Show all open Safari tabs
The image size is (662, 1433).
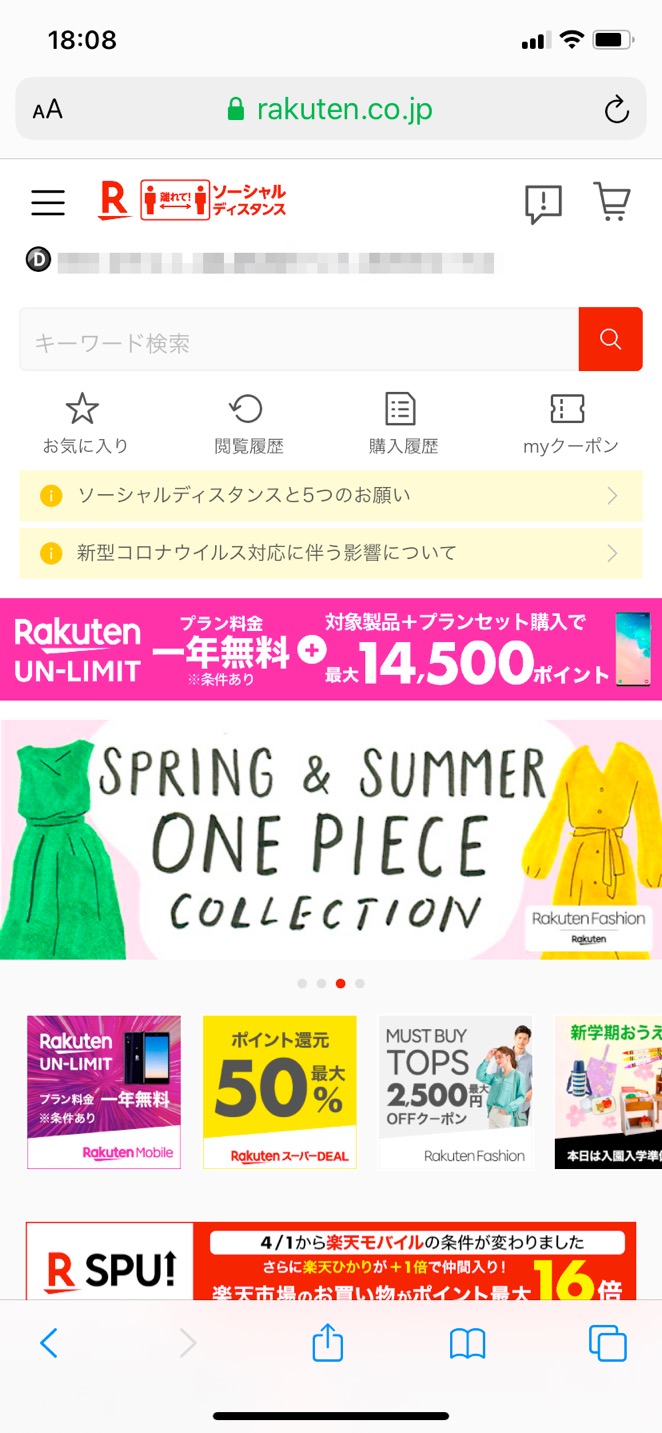[x=607, y=1343]
